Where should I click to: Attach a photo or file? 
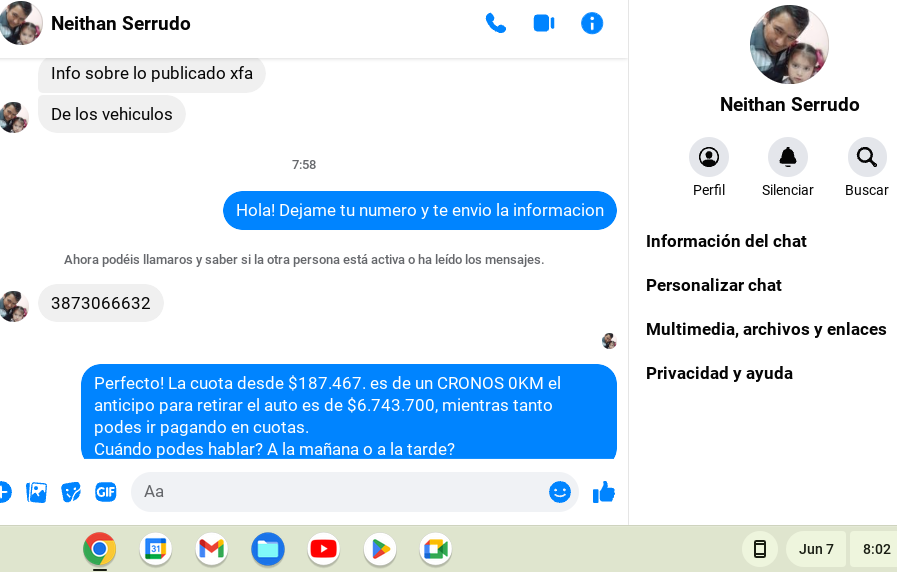37,492
